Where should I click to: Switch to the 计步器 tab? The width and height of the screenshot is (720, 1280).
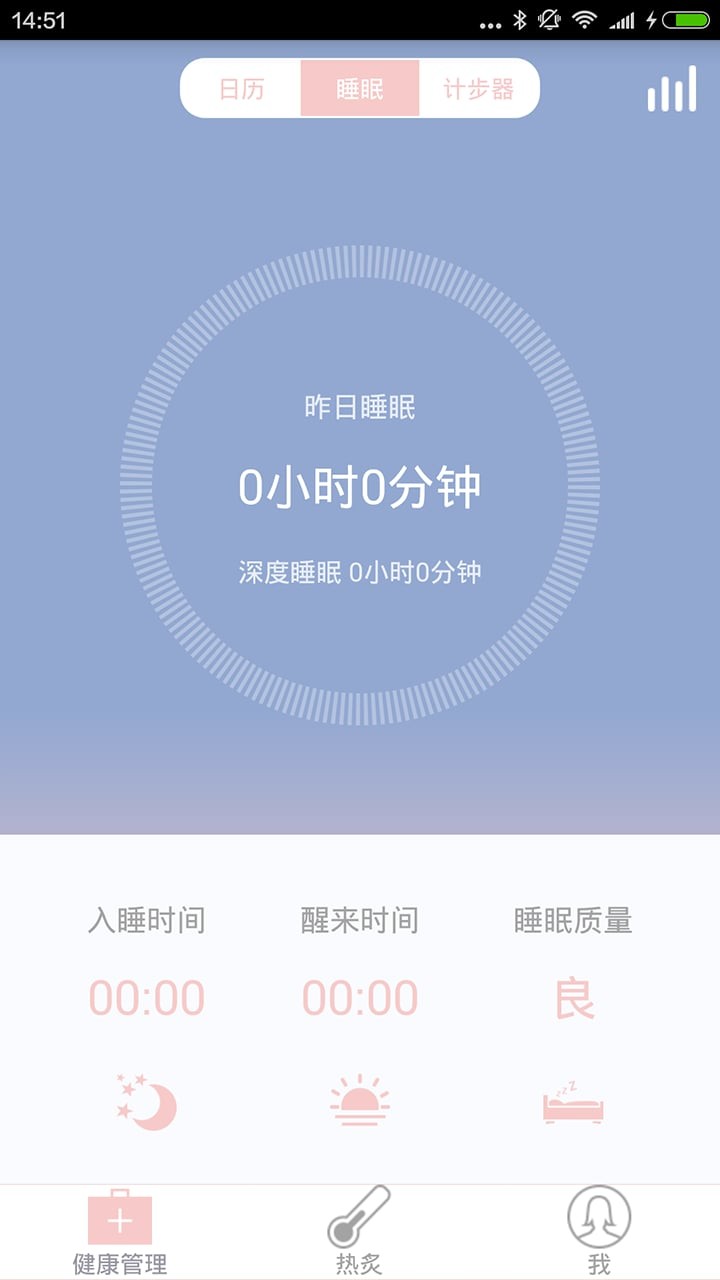(478, 89)
